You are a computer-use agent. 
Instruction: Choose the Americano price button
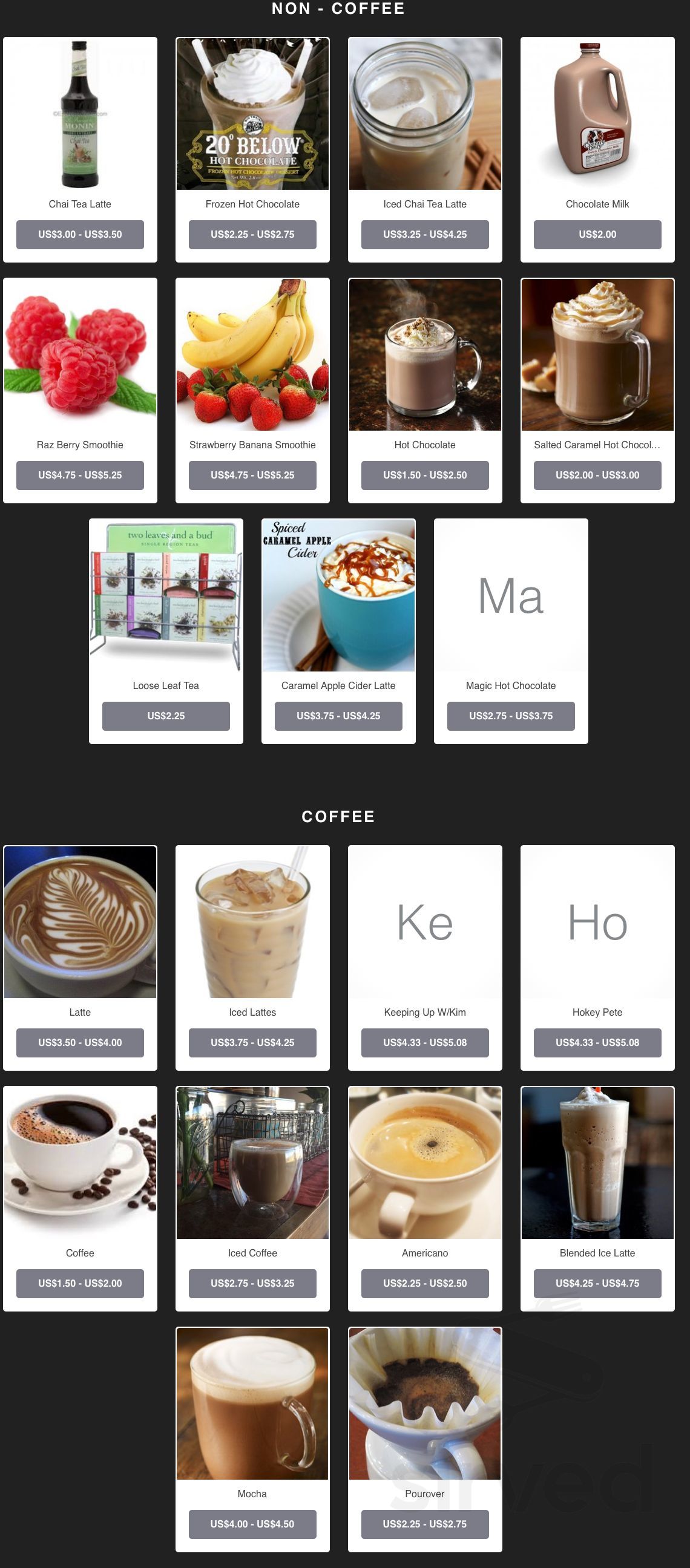click(x=424, y=1283)
